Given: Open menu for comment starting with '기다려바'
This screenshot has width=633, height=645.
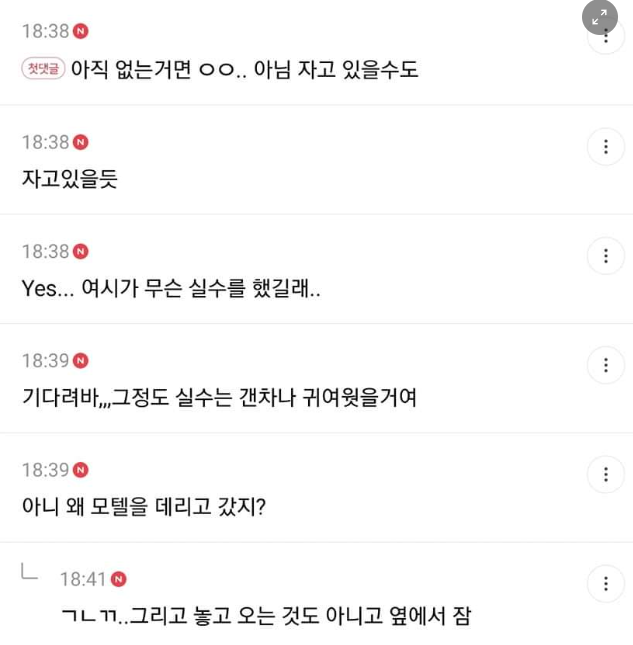Looking at the screenshot, I should [605, 365].
